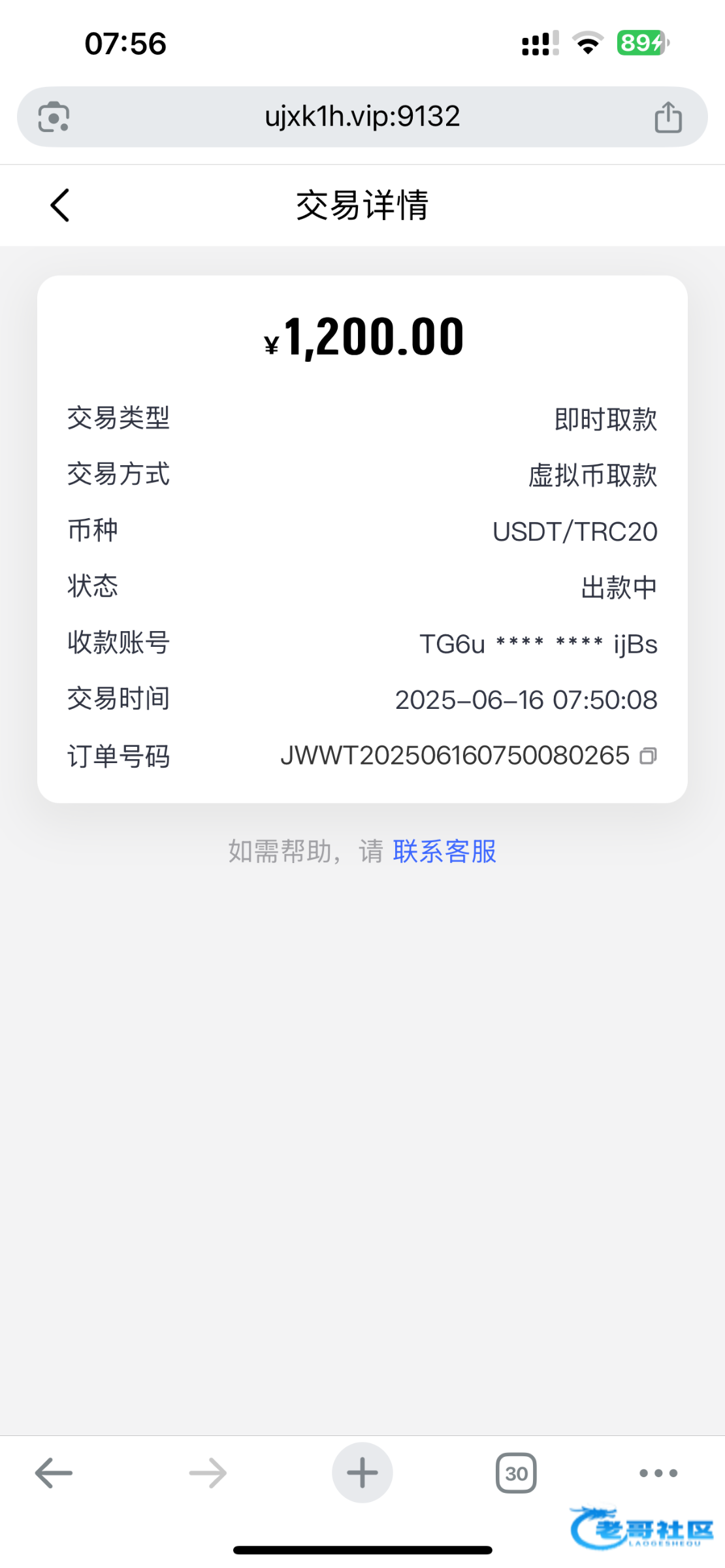
Task: Copy the order number JWWT202506160750080265
Action: click(x=648, y=756)
